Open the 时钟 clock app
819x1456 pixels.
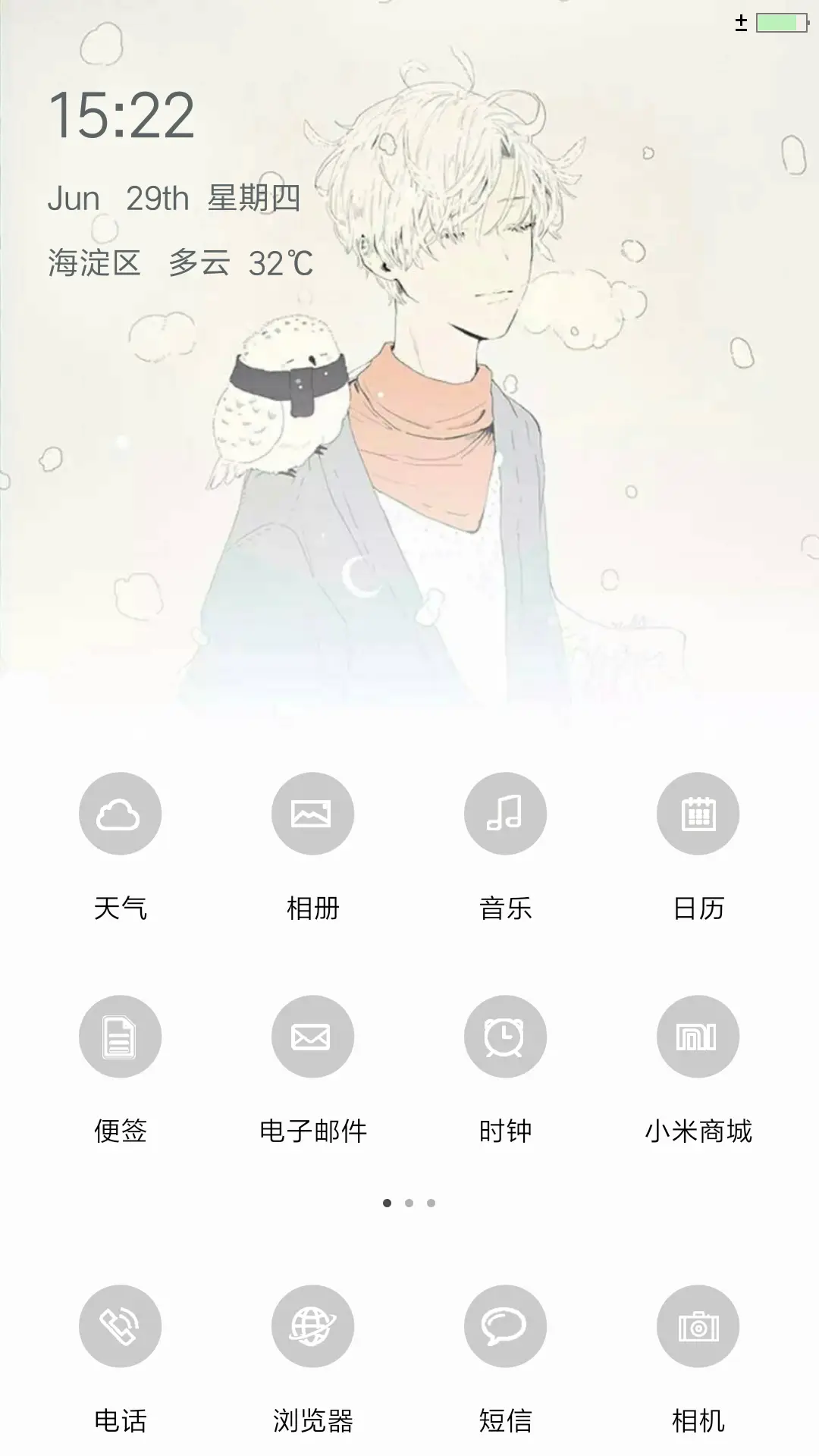point(505,1036)
